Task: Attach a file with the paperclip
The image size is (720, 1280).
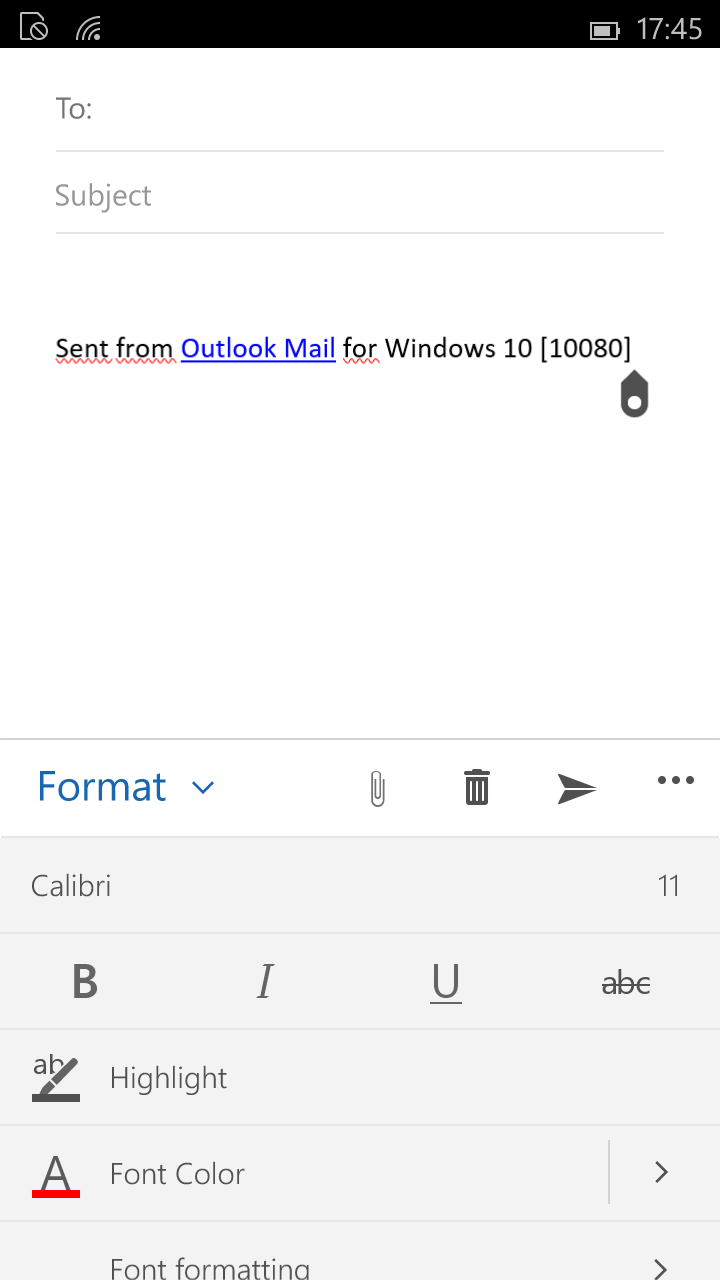Action: point(377,788)
